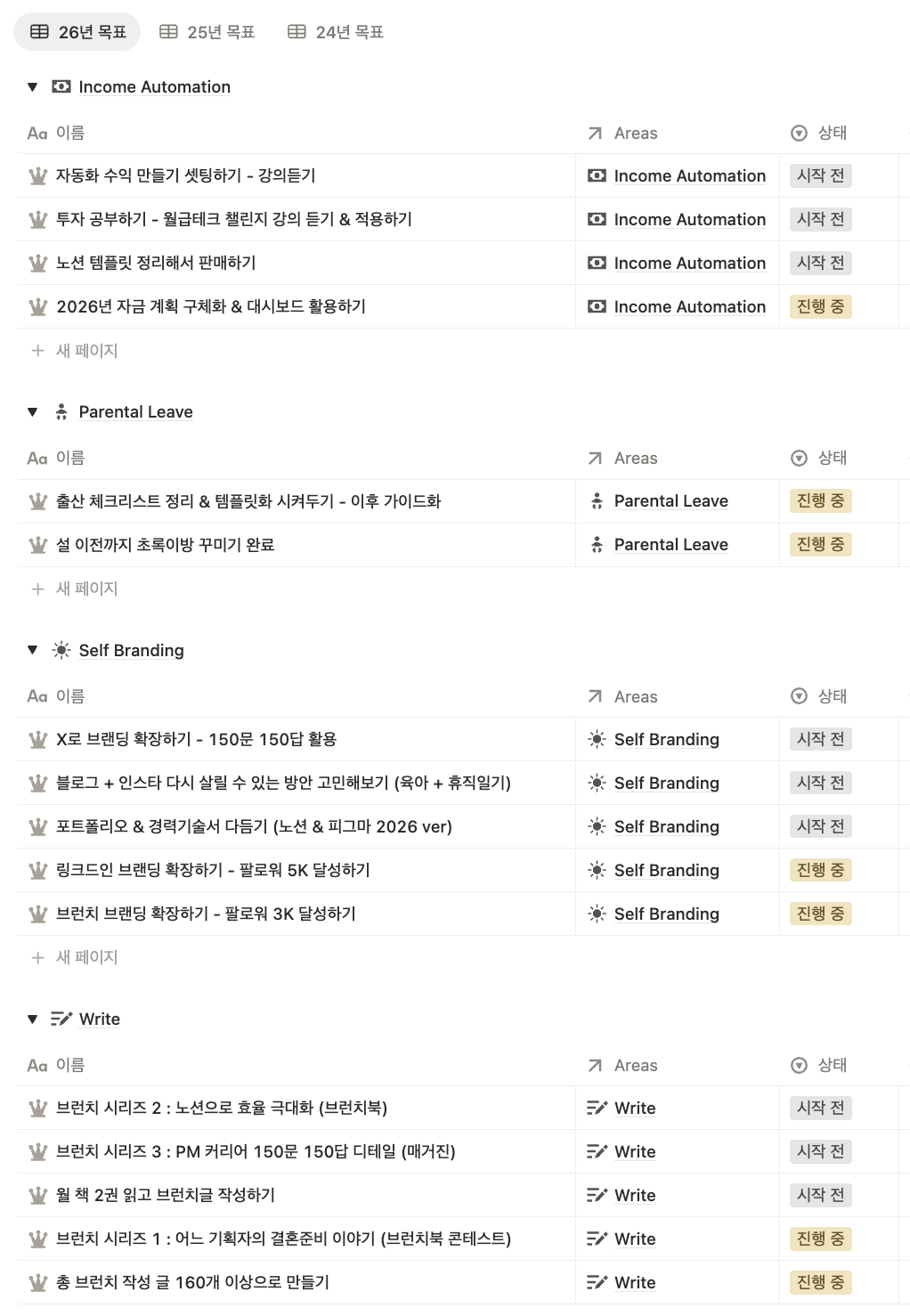Viewport: 910px width, 1316px height.
Task: Open the 월 책 2권 읽고 브런치글 작성하기 row
Action: 166,1196
